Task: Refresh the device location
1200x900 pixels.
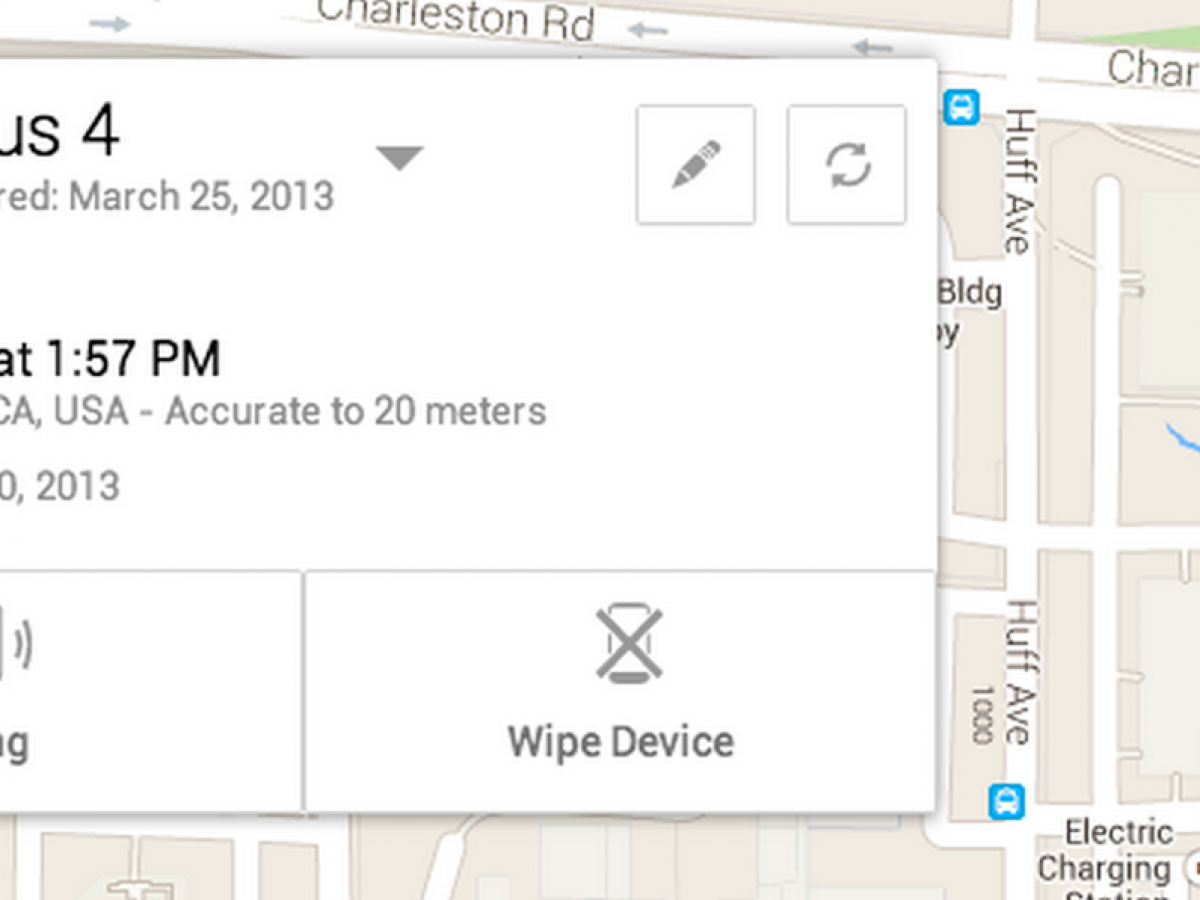Action: click(x=846, y=165)
